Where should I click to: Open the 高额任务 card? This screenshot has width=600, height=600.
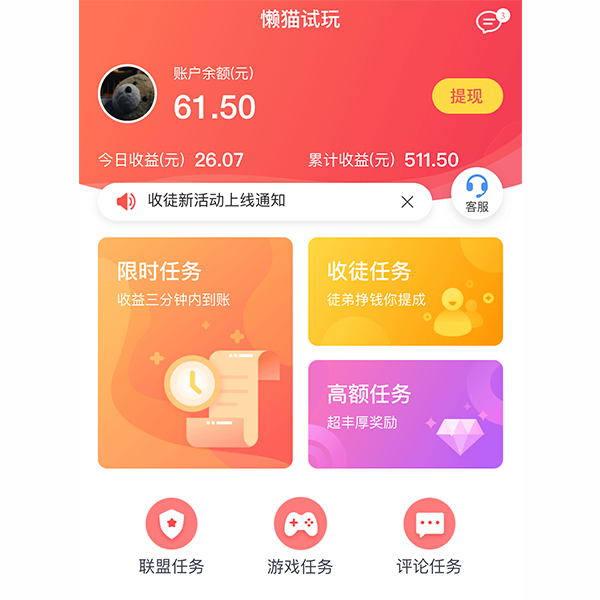click(x=405, y=414)
